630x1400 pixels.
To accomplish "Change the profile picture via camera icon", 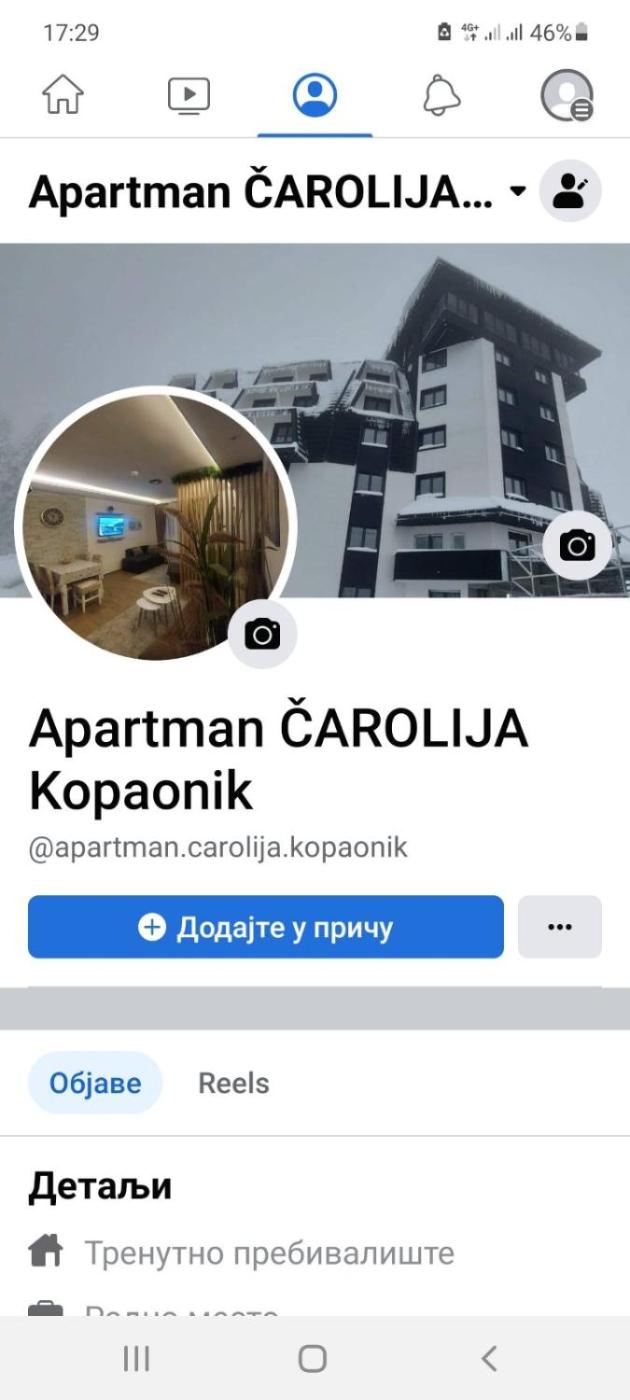I will pos(262,634).
